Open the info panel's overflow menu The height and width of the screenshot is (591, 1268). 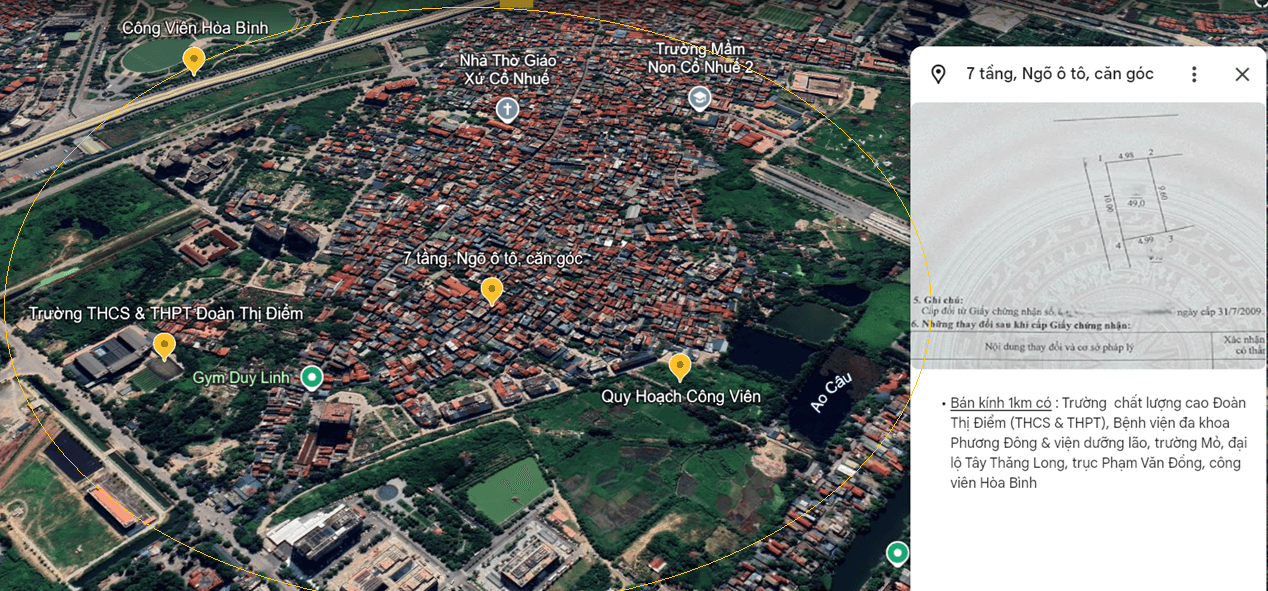pos(1194,74)
